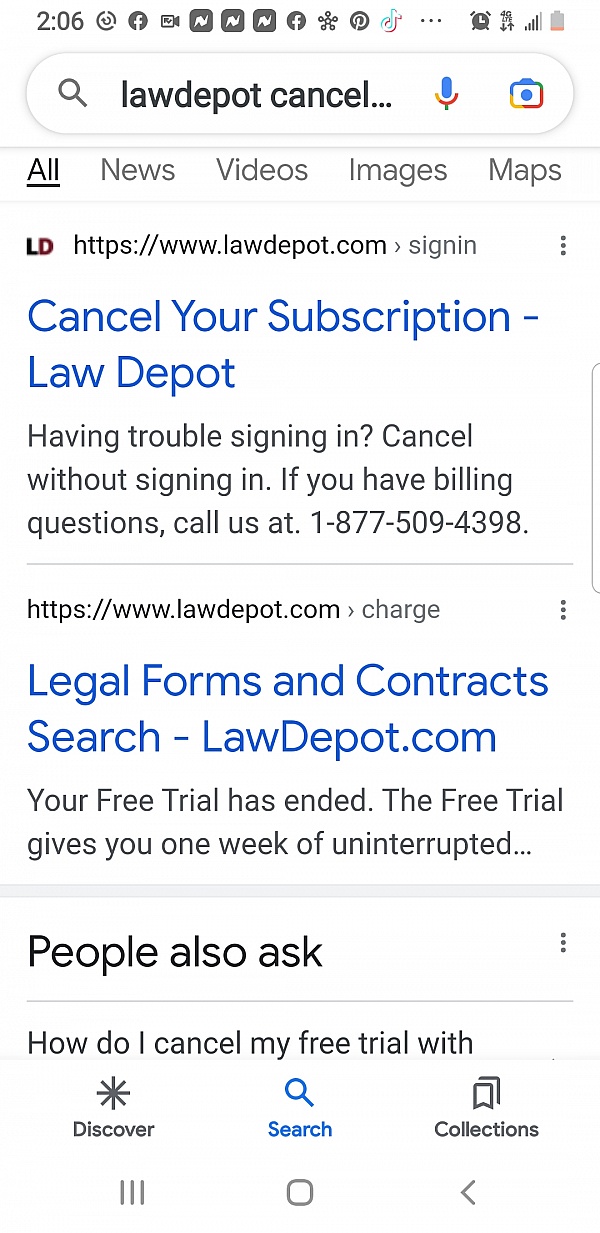Screen dimensions: 600x1233
Task: Open options for lawdepot.com signin result
Action: [x=563, y=245]
